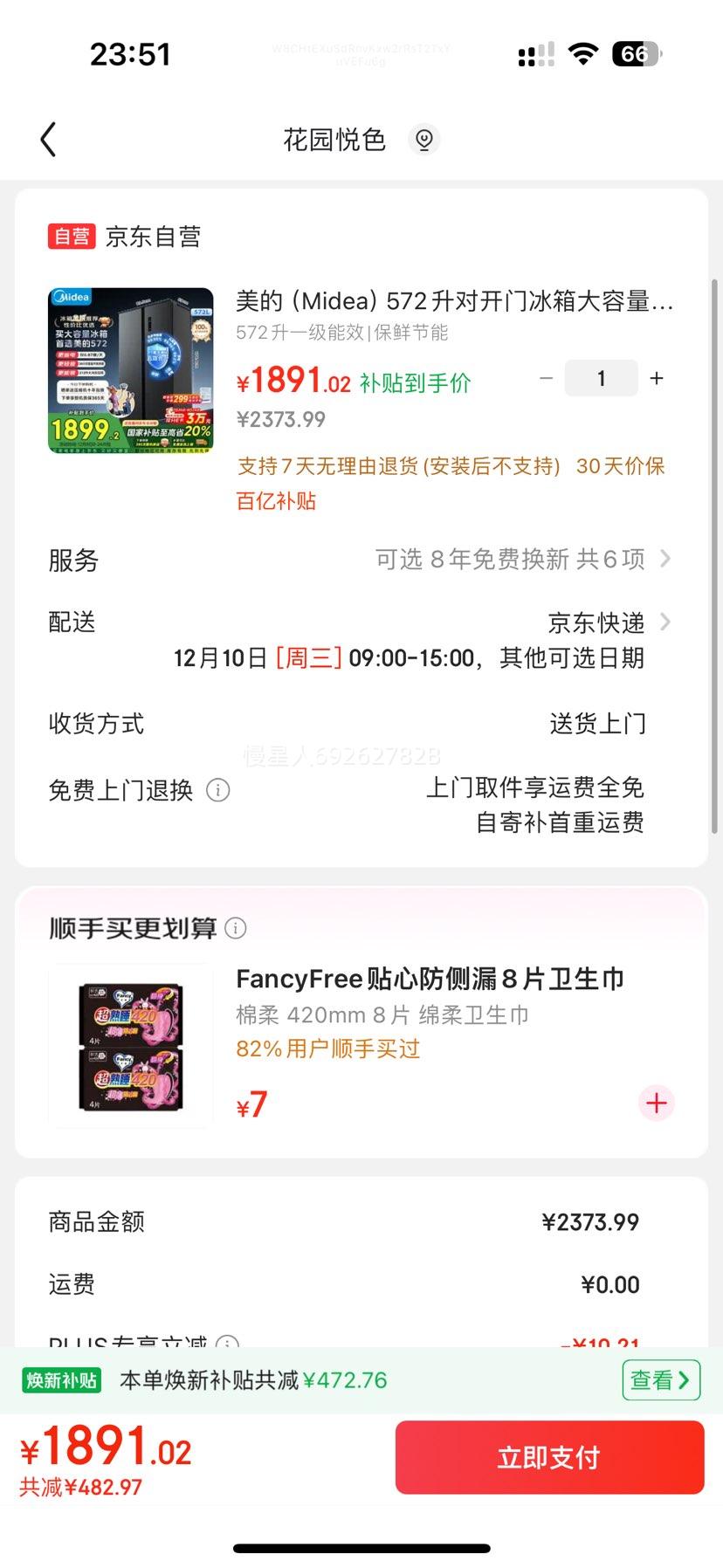The width and height of the screenshot is (723, 1568).
Task: Tap the back arrow to leave checkout
Action: point(48,139)
